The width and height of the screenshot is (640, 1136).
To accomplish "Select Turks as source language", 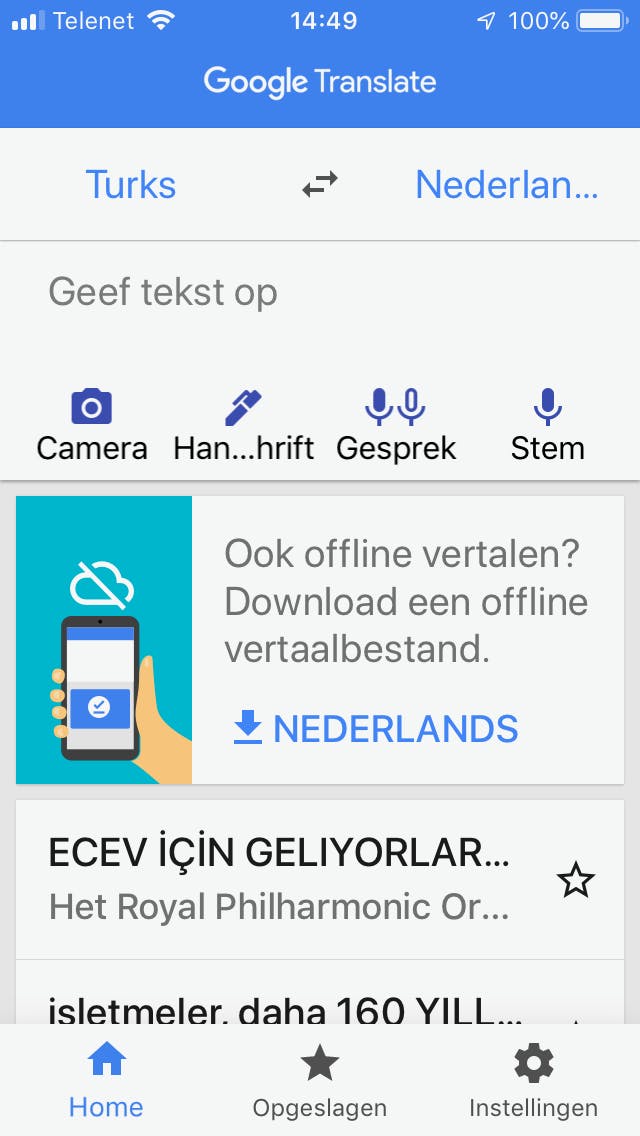I will point(131,185).
